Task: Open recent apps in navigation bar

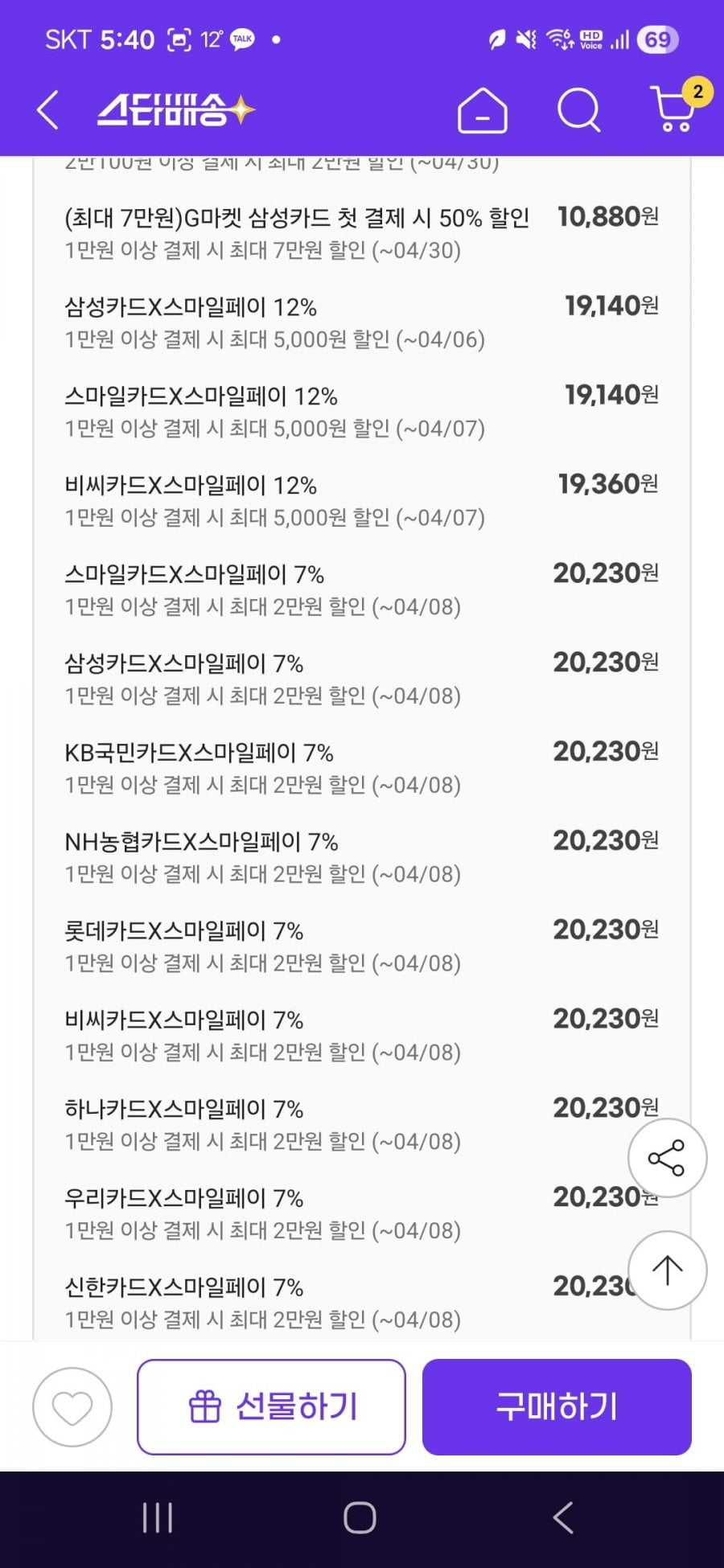Action: (157, 1518)
